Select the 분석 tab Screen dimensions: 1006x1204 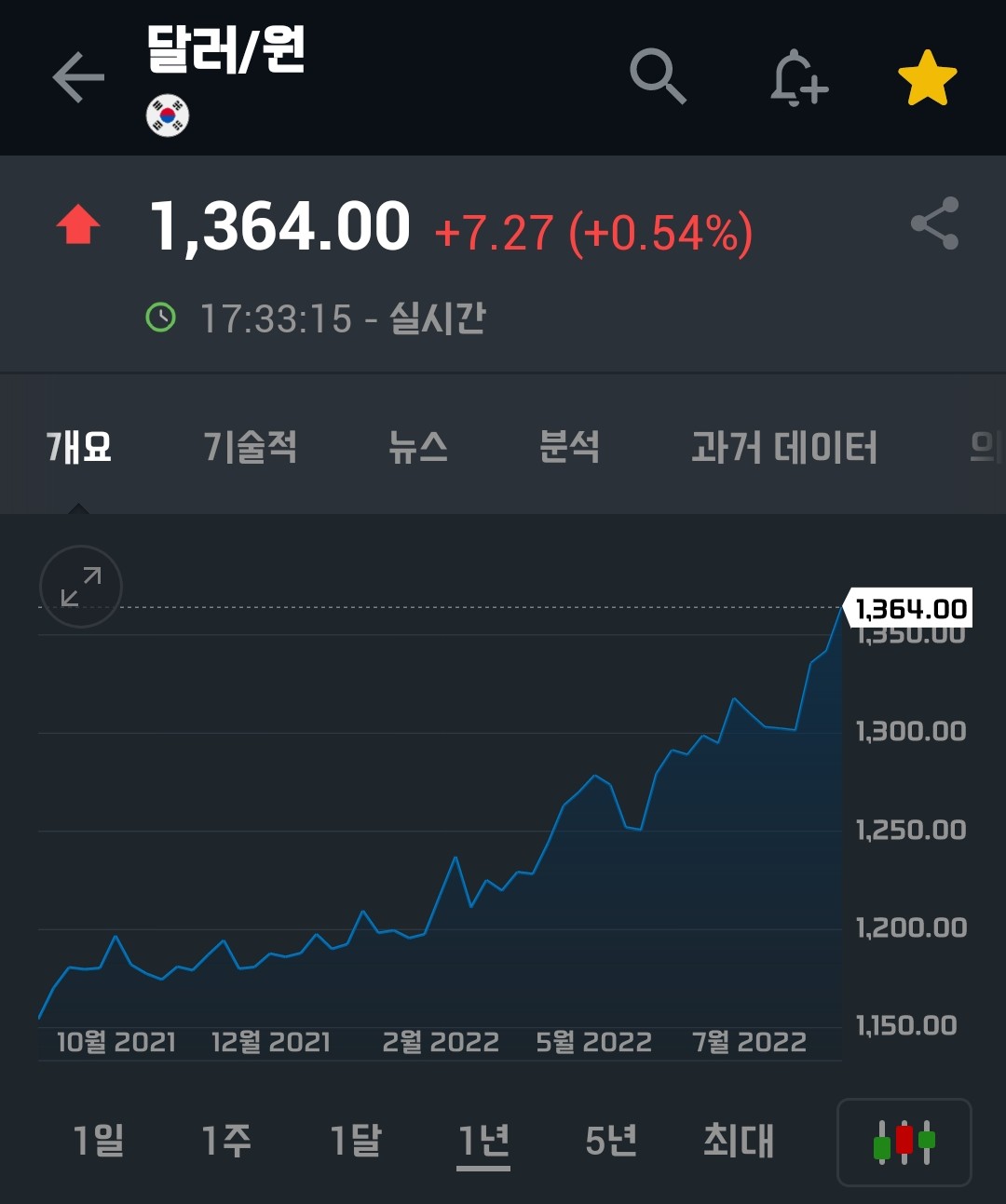(x=569, y=447)
